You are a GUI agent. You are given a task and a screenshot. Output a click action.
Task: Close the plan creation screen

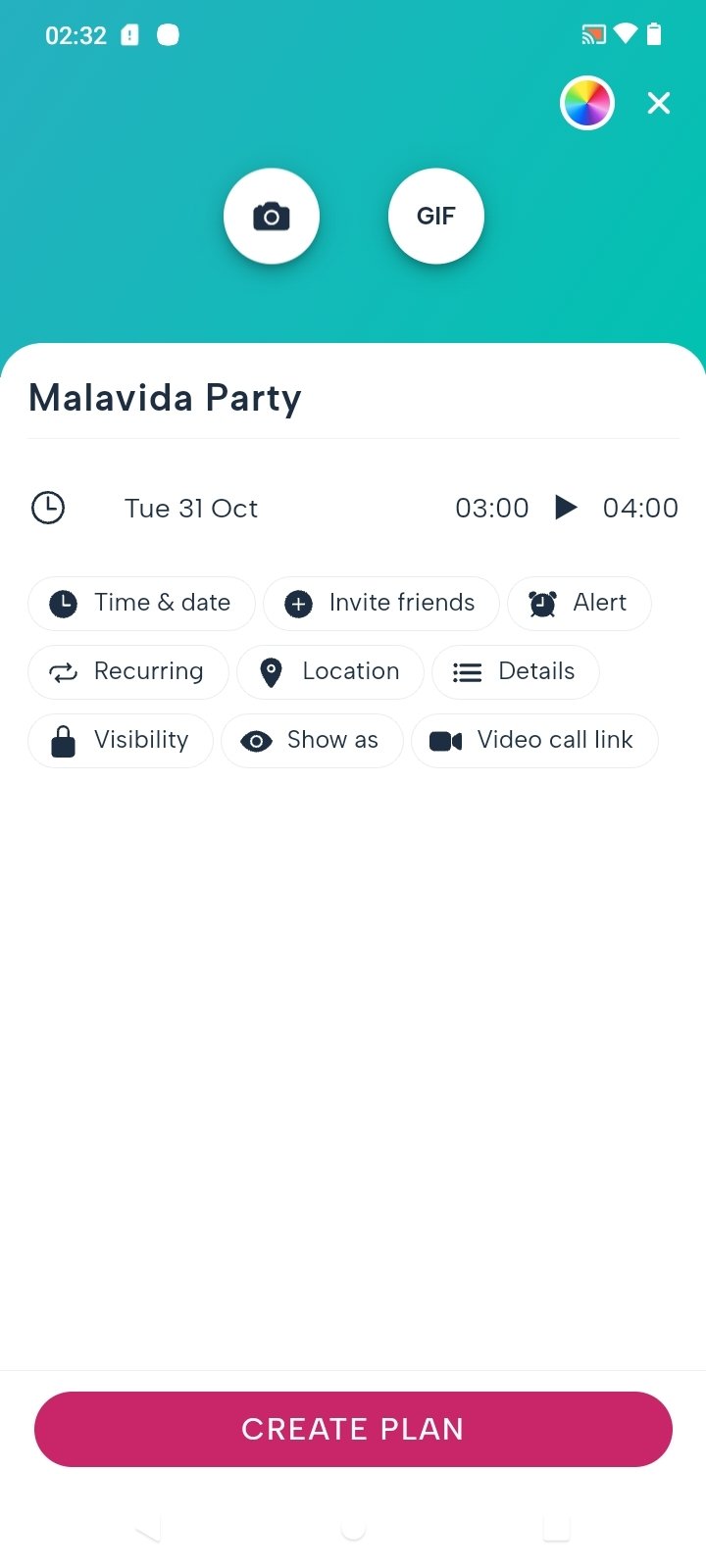pyautogui.click(x=659, y=103)
